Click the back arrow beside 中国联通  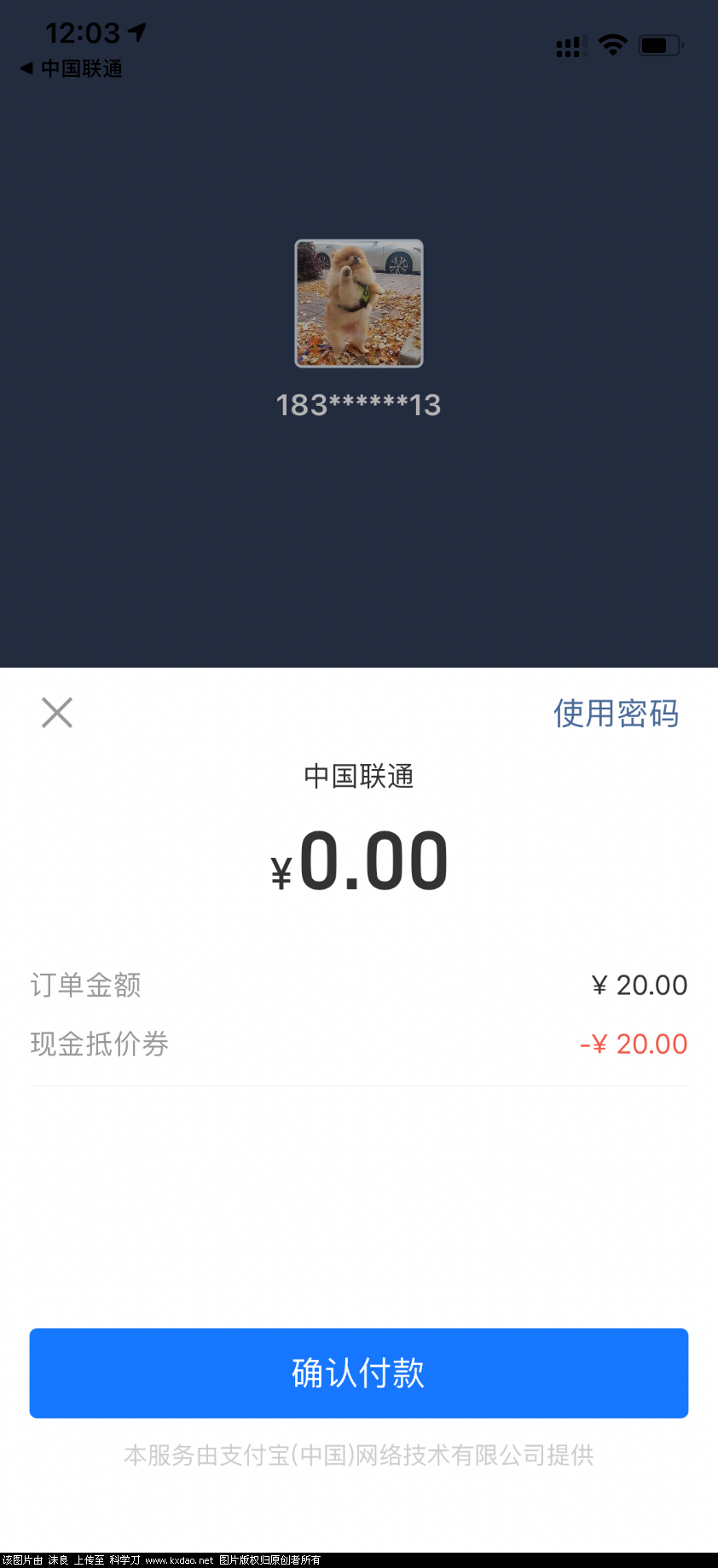tap(26, 70)
